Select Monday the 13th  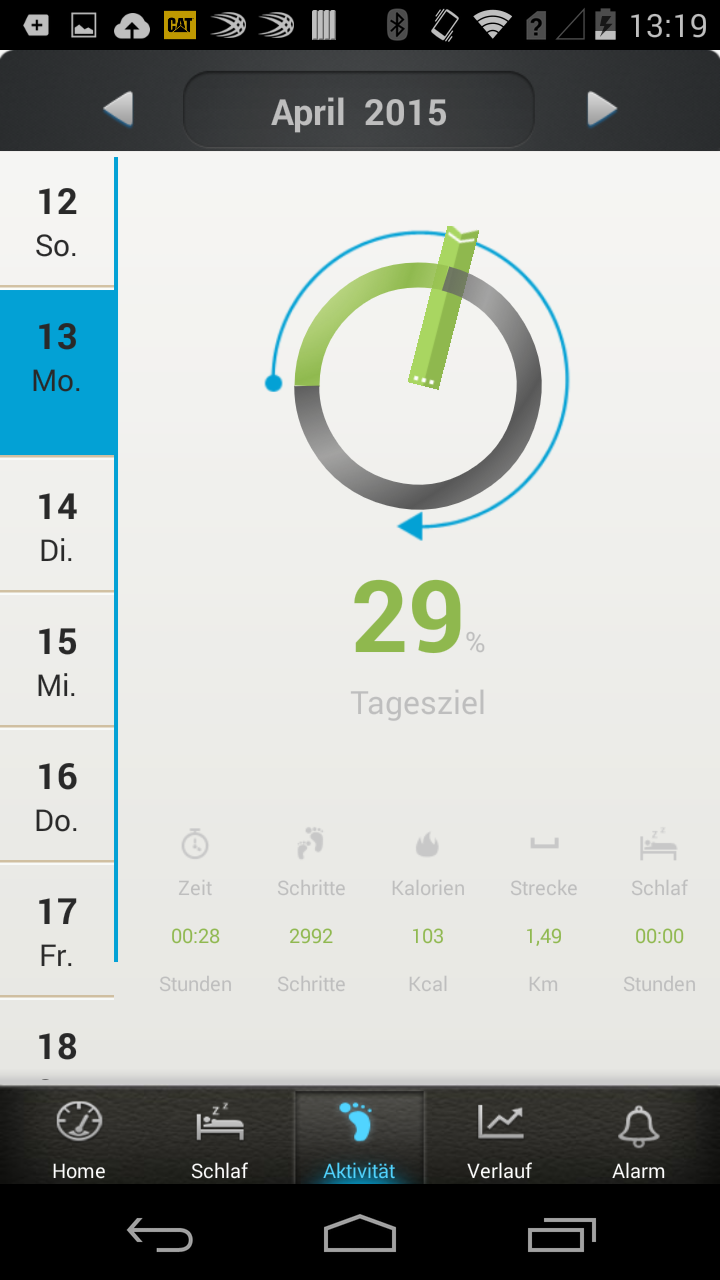coord(57,357)
